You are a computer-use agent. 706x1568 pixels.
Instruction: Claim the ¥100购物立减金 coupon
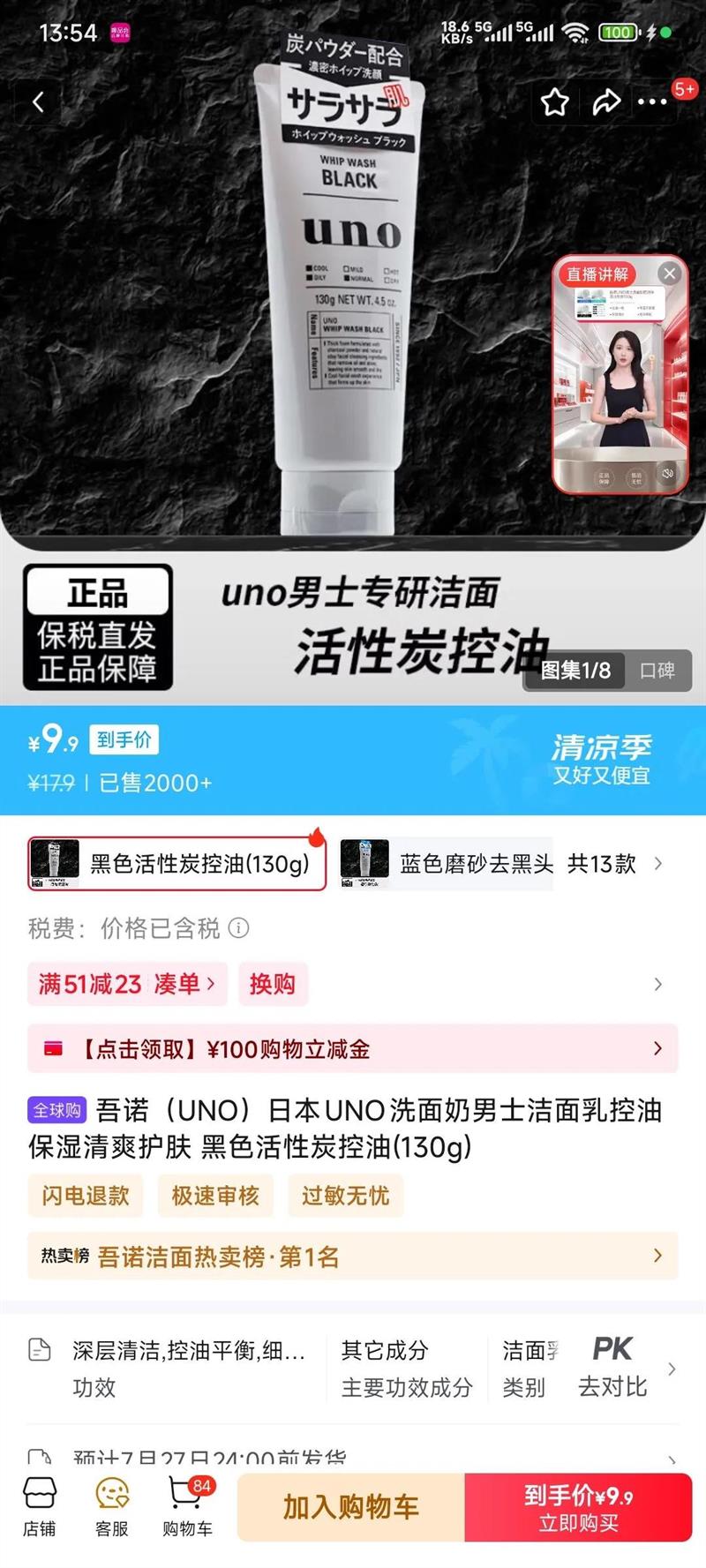coord(352,1048)
